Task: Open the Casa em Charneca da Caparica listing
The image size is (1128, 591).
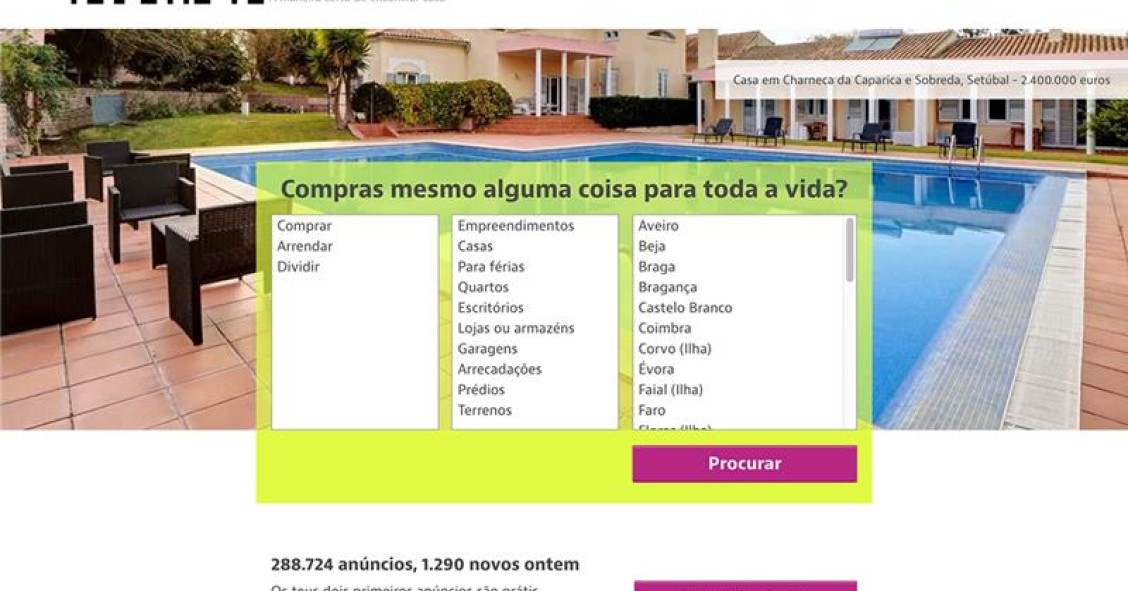Action: [921, 80]
